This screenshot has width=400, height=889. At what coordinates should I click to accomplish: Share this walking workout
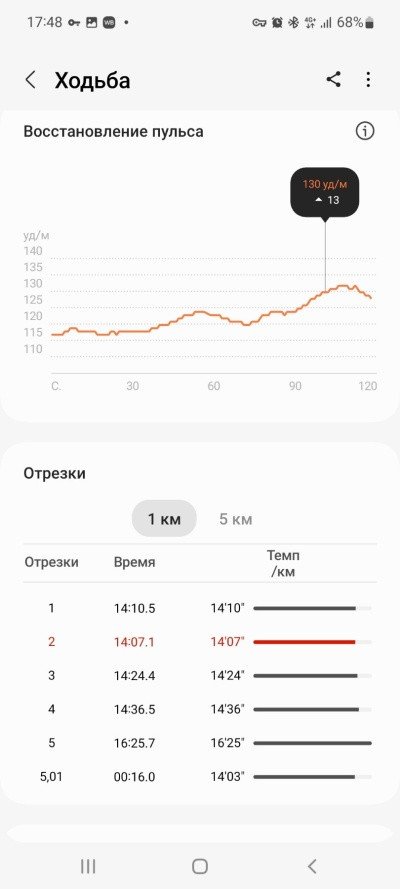334,79
